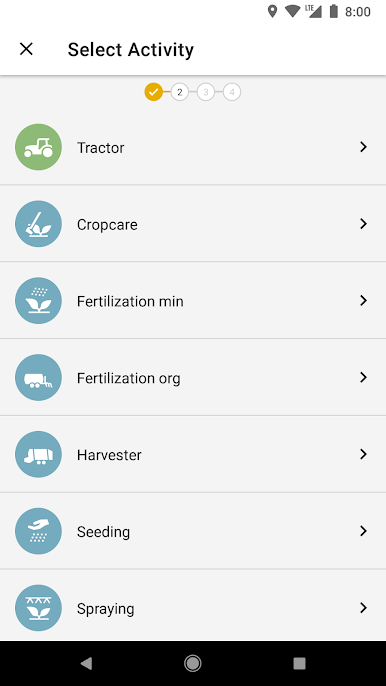Choose Fertilization min activity
This screenshot has width=386, height=686.
(x=193, y=301)
